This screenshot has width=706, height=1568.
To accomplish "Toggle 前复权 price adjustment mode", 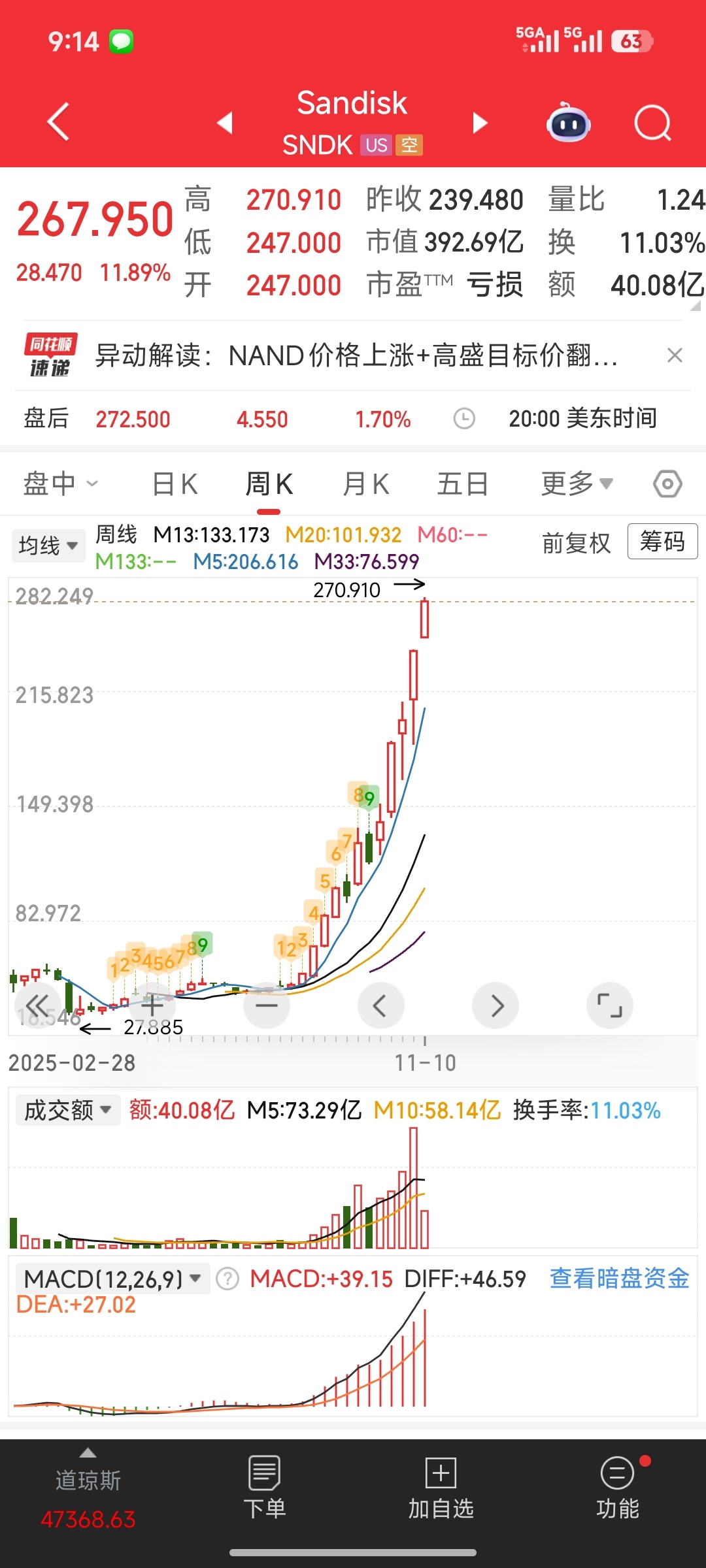I will coord(576,543).
